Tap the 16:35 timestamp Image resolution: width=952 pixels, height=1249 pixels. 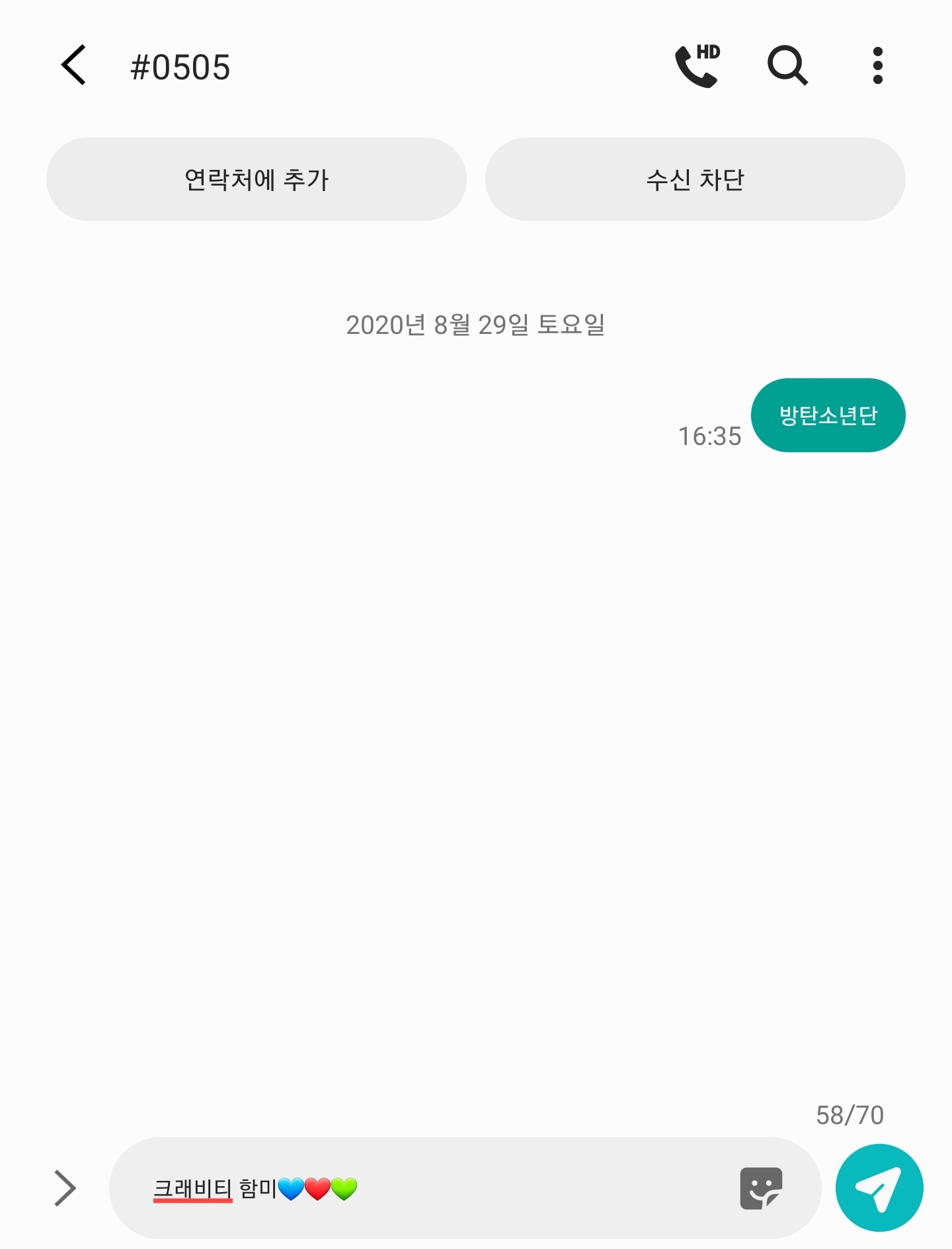711,435
